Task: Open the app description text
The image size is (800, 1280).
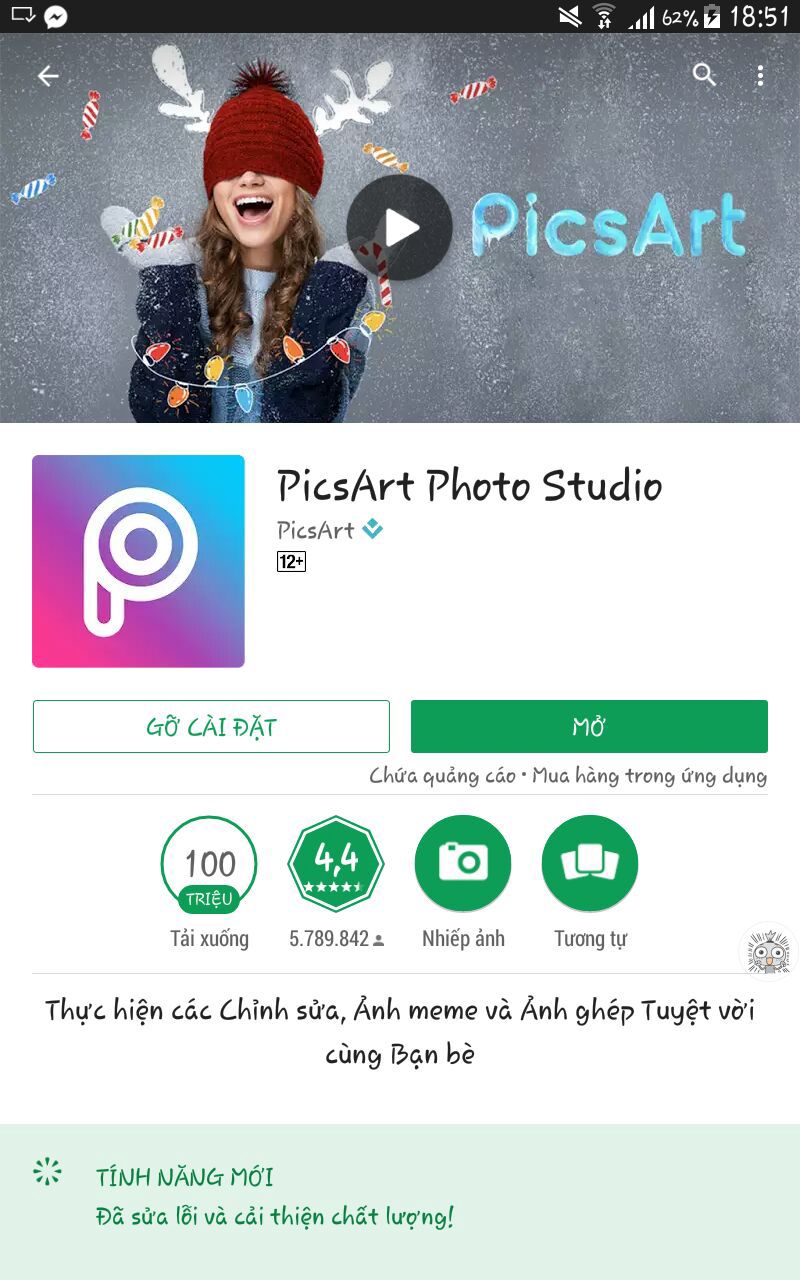Action: (x=400, y=1031)
